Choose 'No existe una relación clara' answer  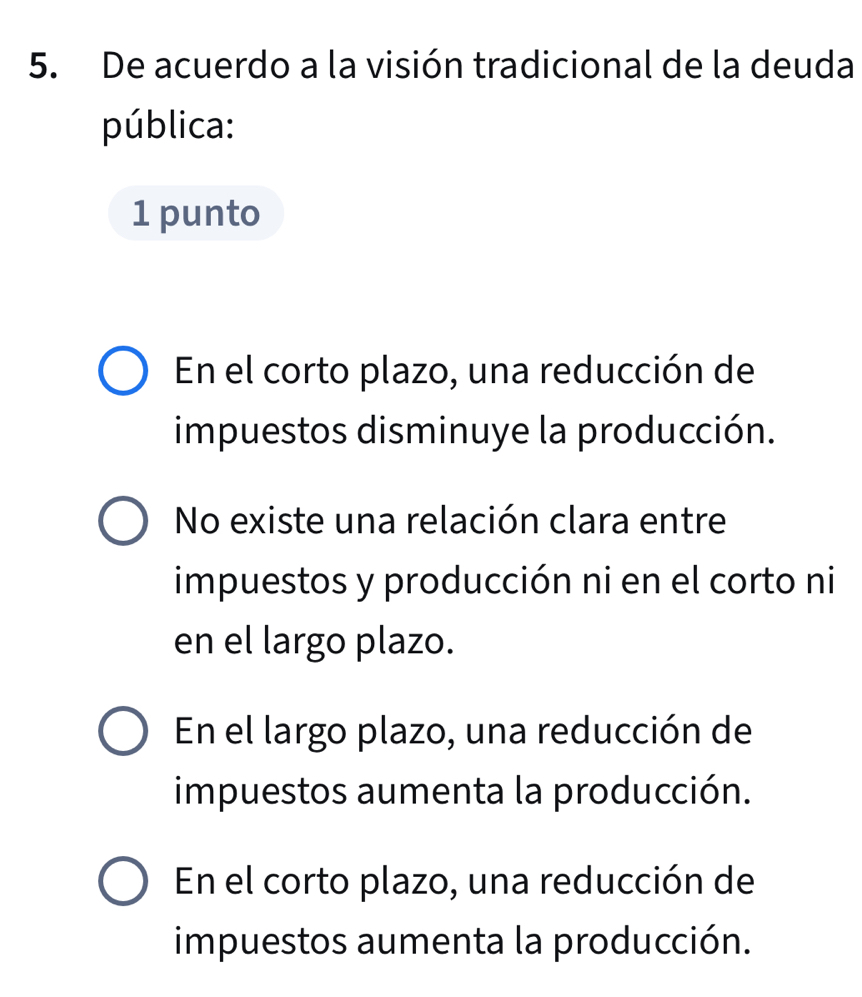pyautogui.click(x=123, y=521)
